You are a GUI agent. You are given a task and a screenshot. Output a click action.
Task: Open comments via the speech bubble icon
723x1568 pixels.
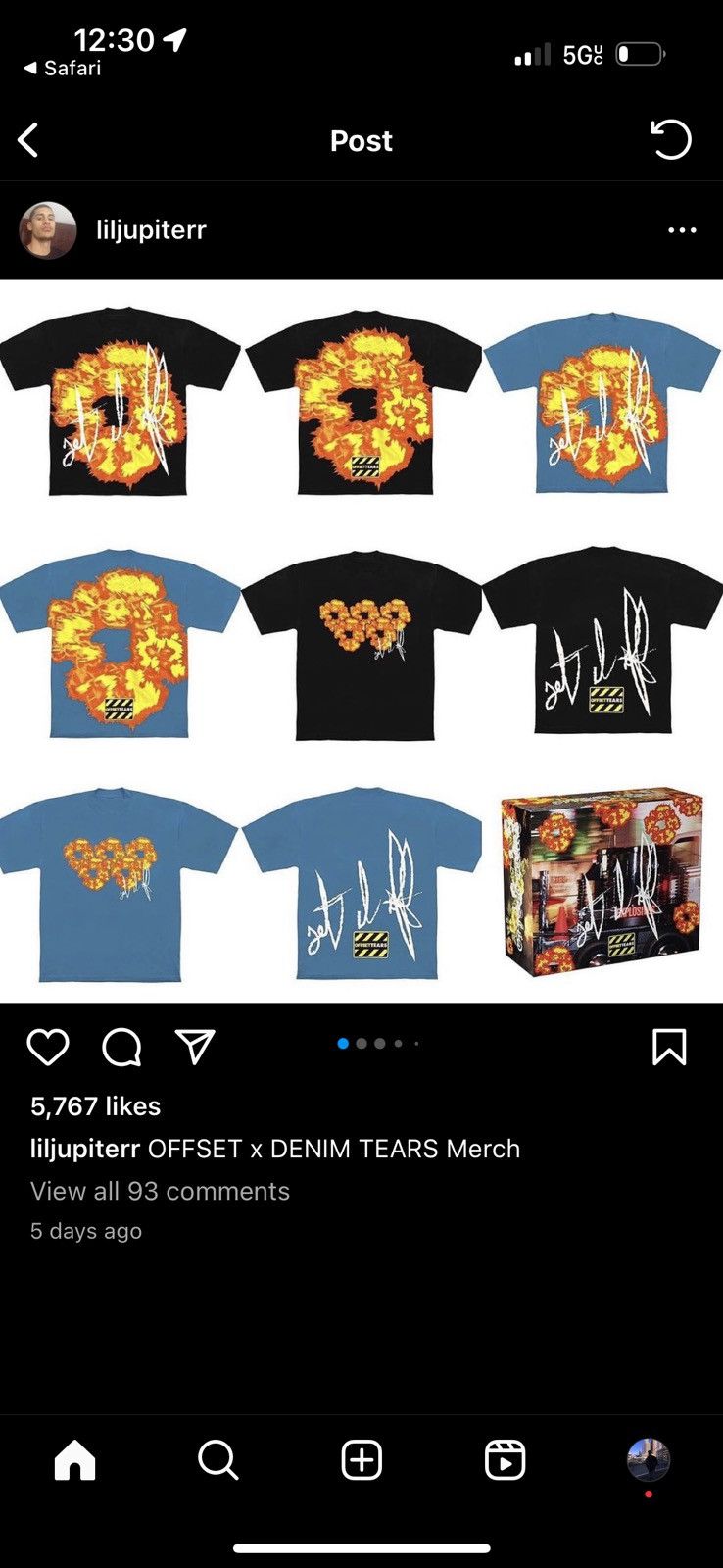(x=120, y=1046)
